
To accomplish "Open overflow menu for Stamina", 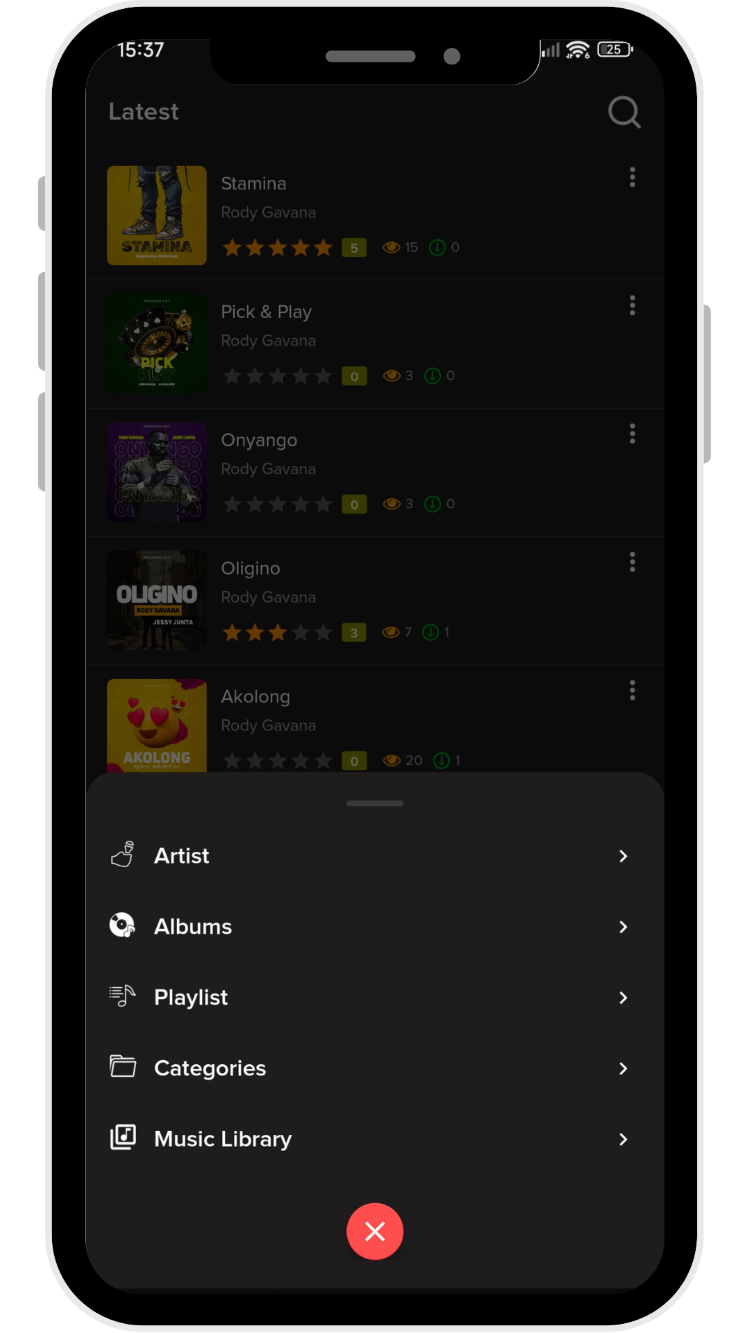I will [632, 177].
